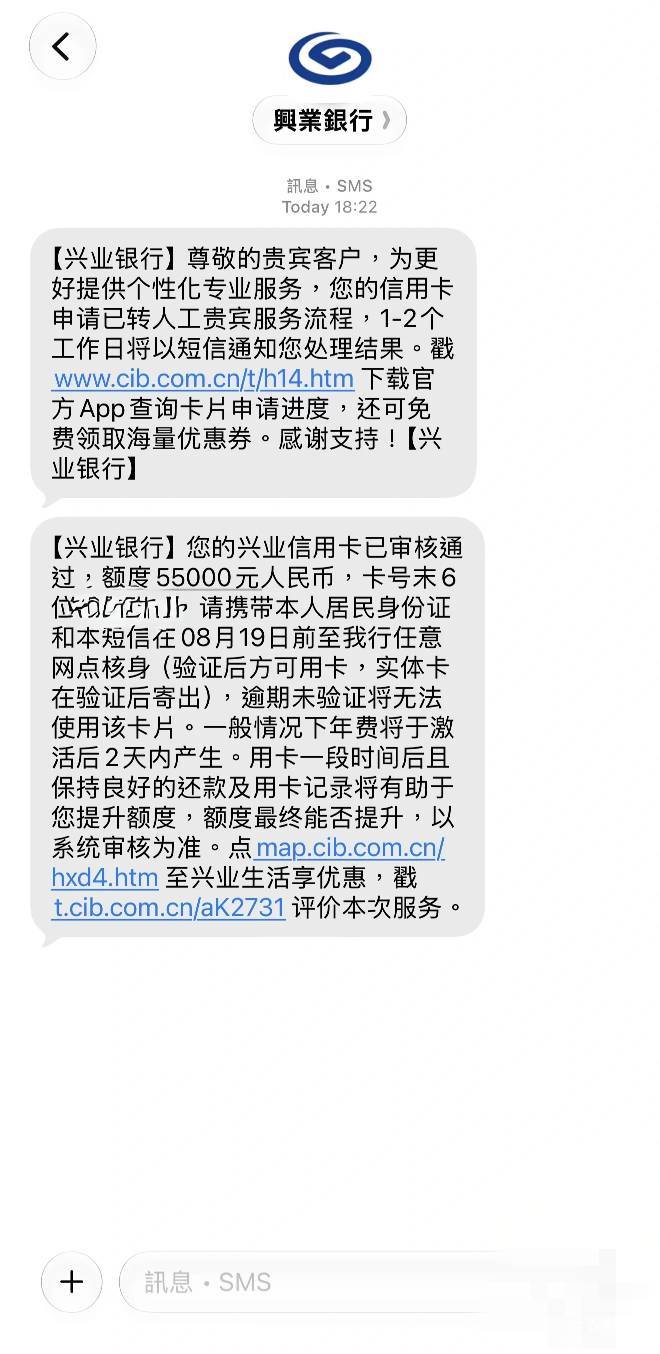Open contact details for 興業銀行
The height and width of the screenshot is (1354, 660).
pyautogui.click(x=329, y=121)
